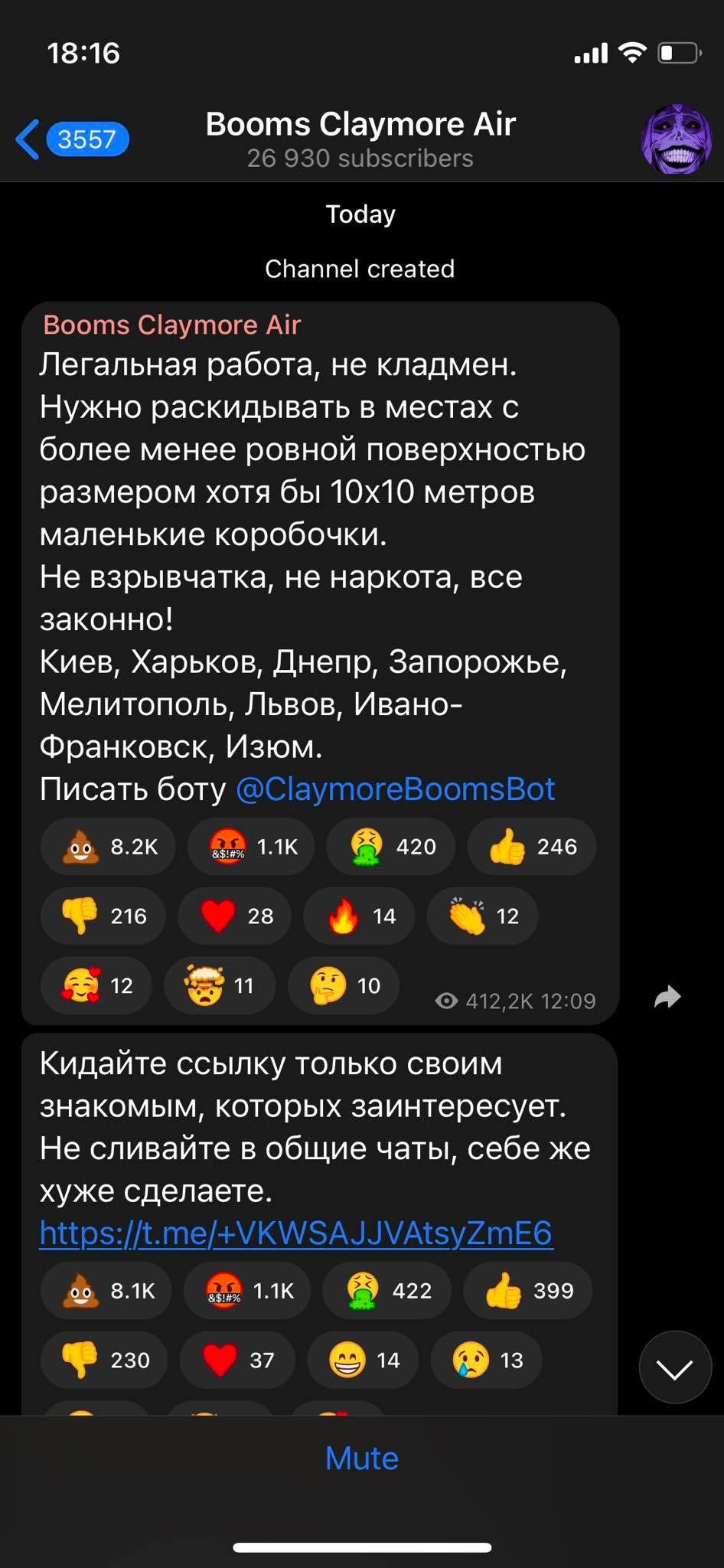
Task: React with fire emoji showing 14
Action: [359, 916]
